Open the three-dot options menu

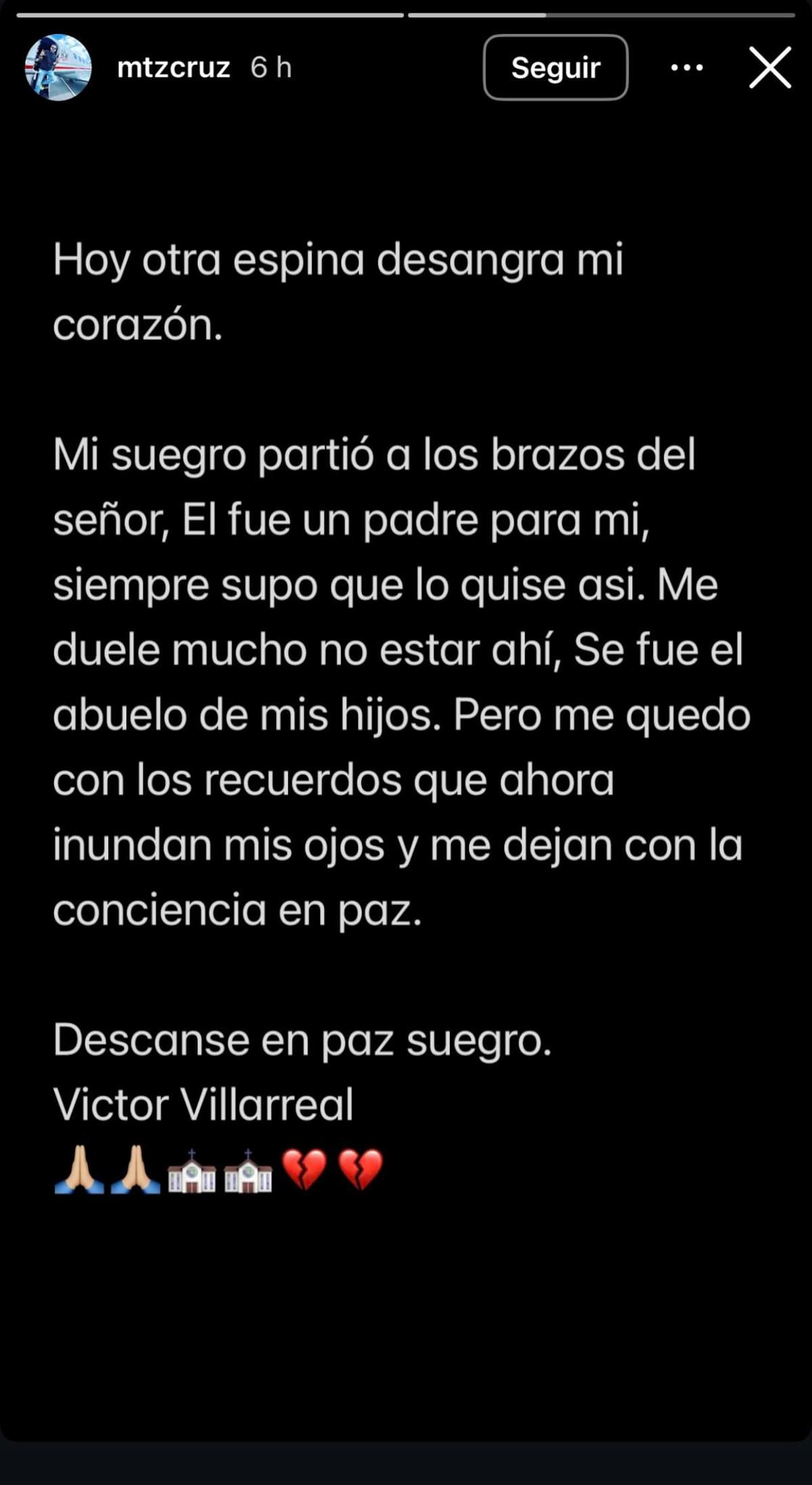[686, 68]
